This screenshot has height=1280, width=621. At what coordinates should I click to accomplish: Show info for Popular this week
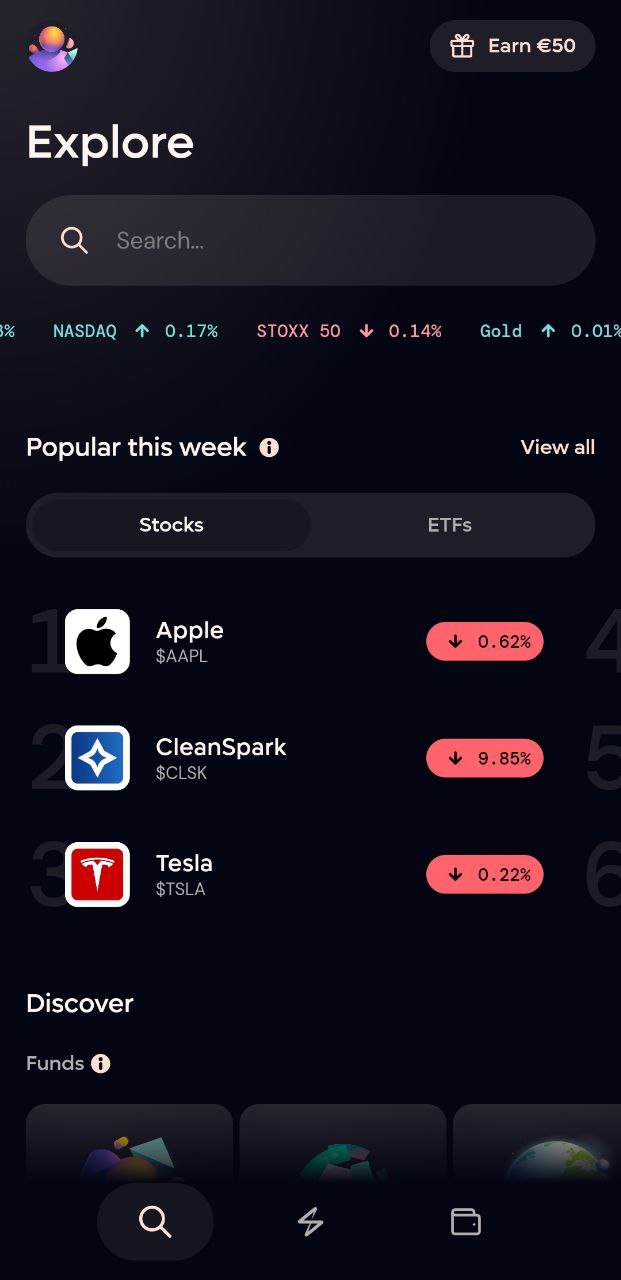(x=269, y=448)
